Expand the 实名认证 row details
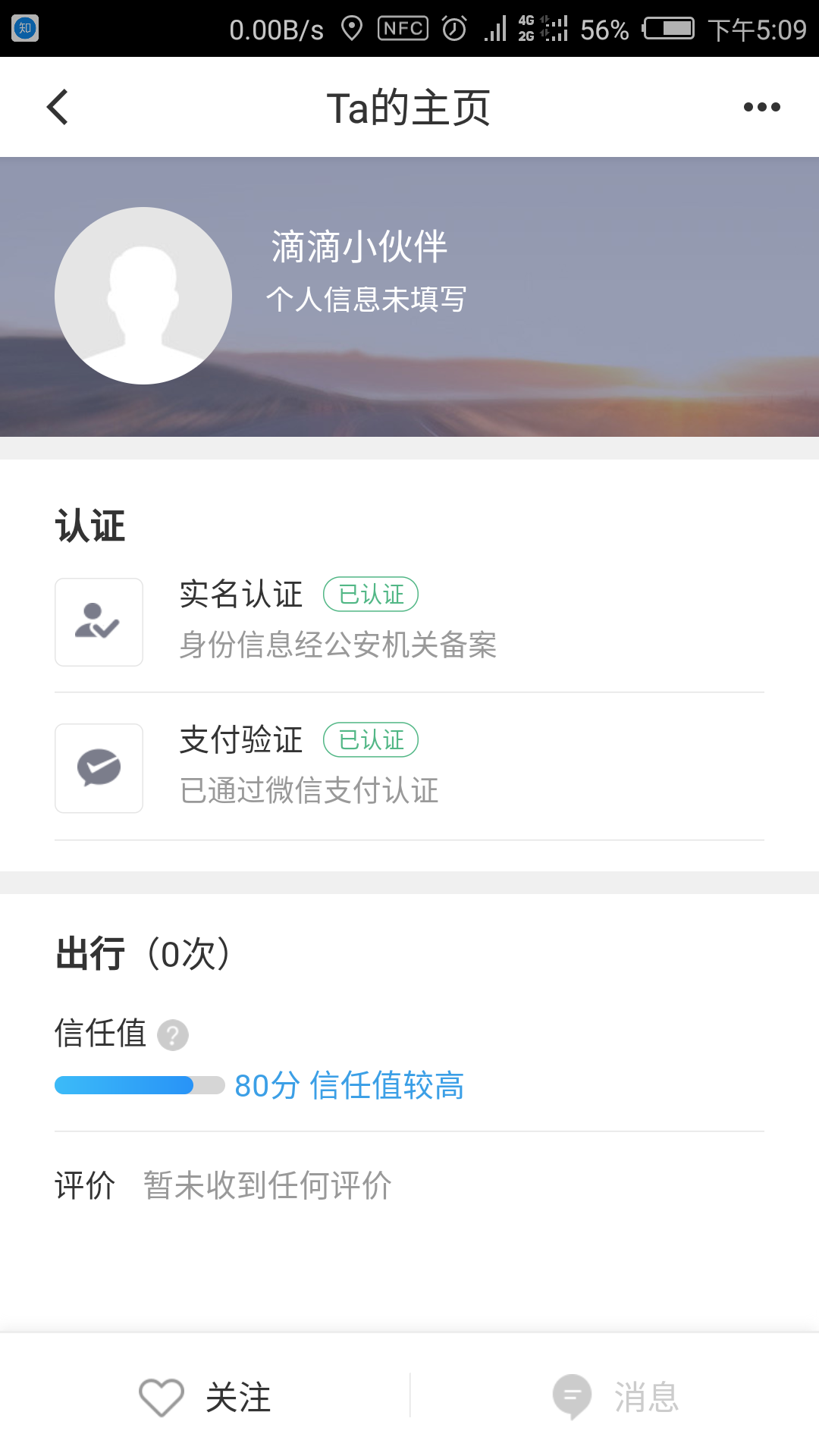This screenshot has width=819, height=1456. (x=409, y=622)
